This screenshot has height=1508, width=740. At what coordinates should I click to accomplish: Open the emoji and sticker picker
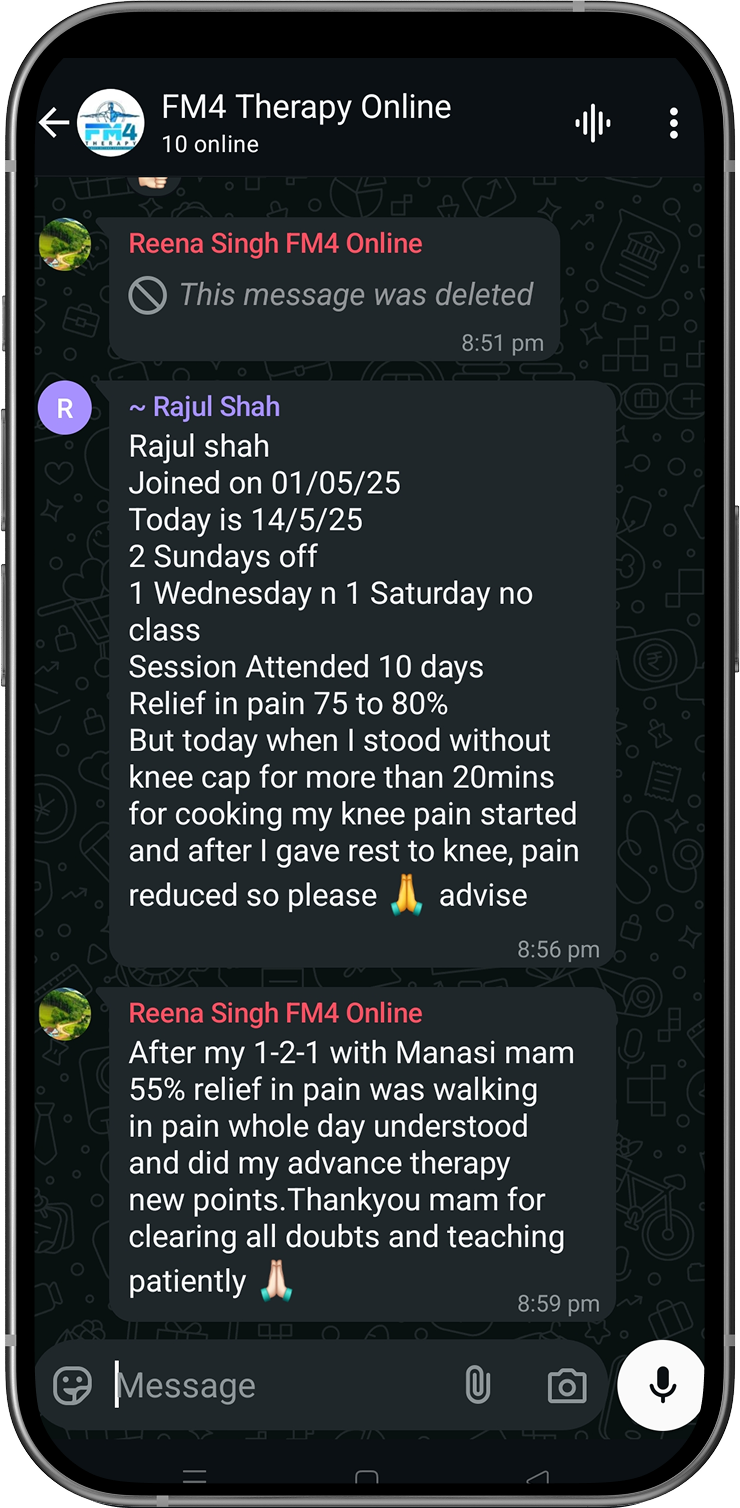(73, 1386)
